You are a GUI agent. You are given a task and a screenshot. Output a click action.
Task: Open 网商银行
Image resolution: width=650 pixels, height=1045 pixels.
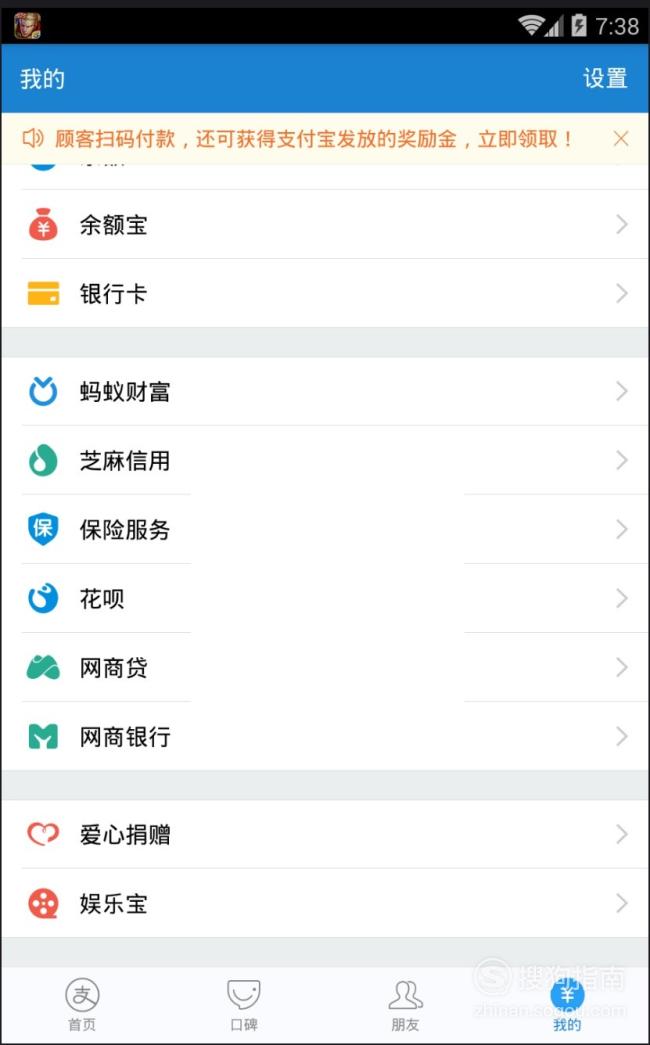325,736
